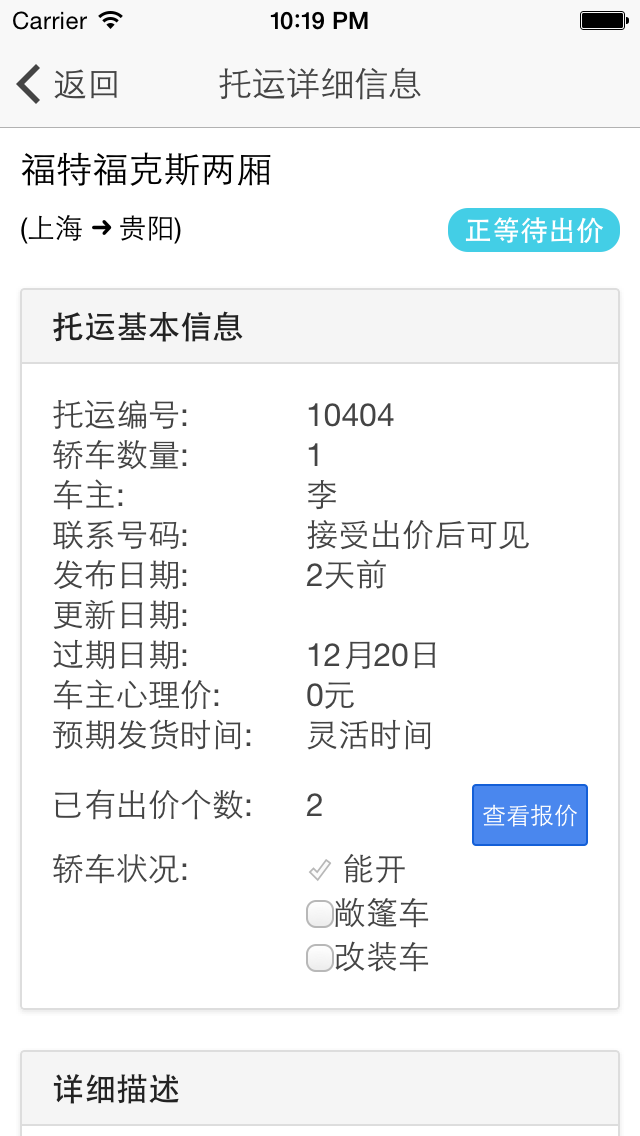The height and width of the screenshot is (1136, 640).
Task: Open quotes with the 查看报价 button
Action: coord(530,815)
